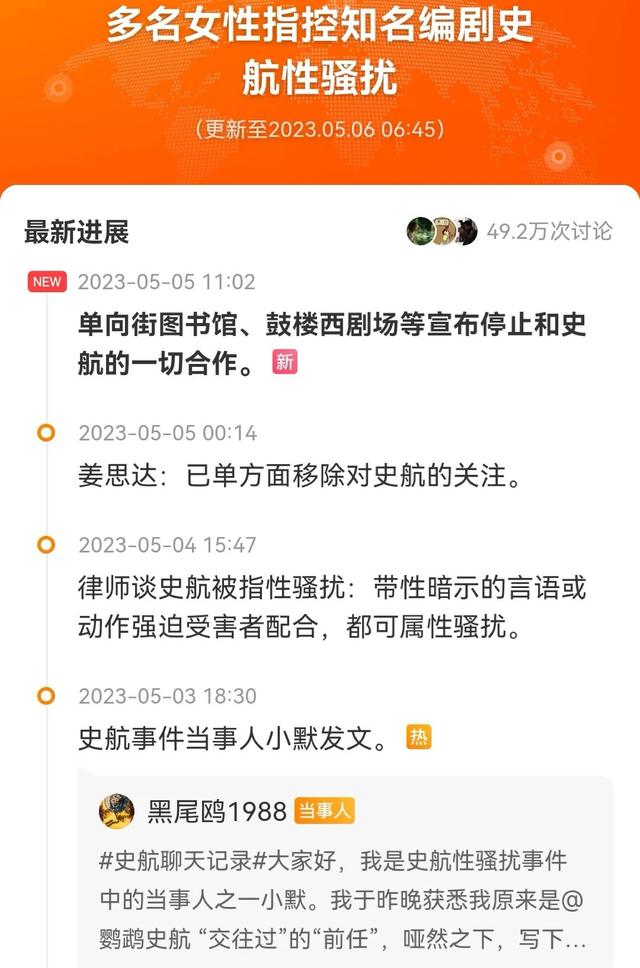
Task: Visit the 黑尾鸥1988 profile avatar
Action: point(117,811)
